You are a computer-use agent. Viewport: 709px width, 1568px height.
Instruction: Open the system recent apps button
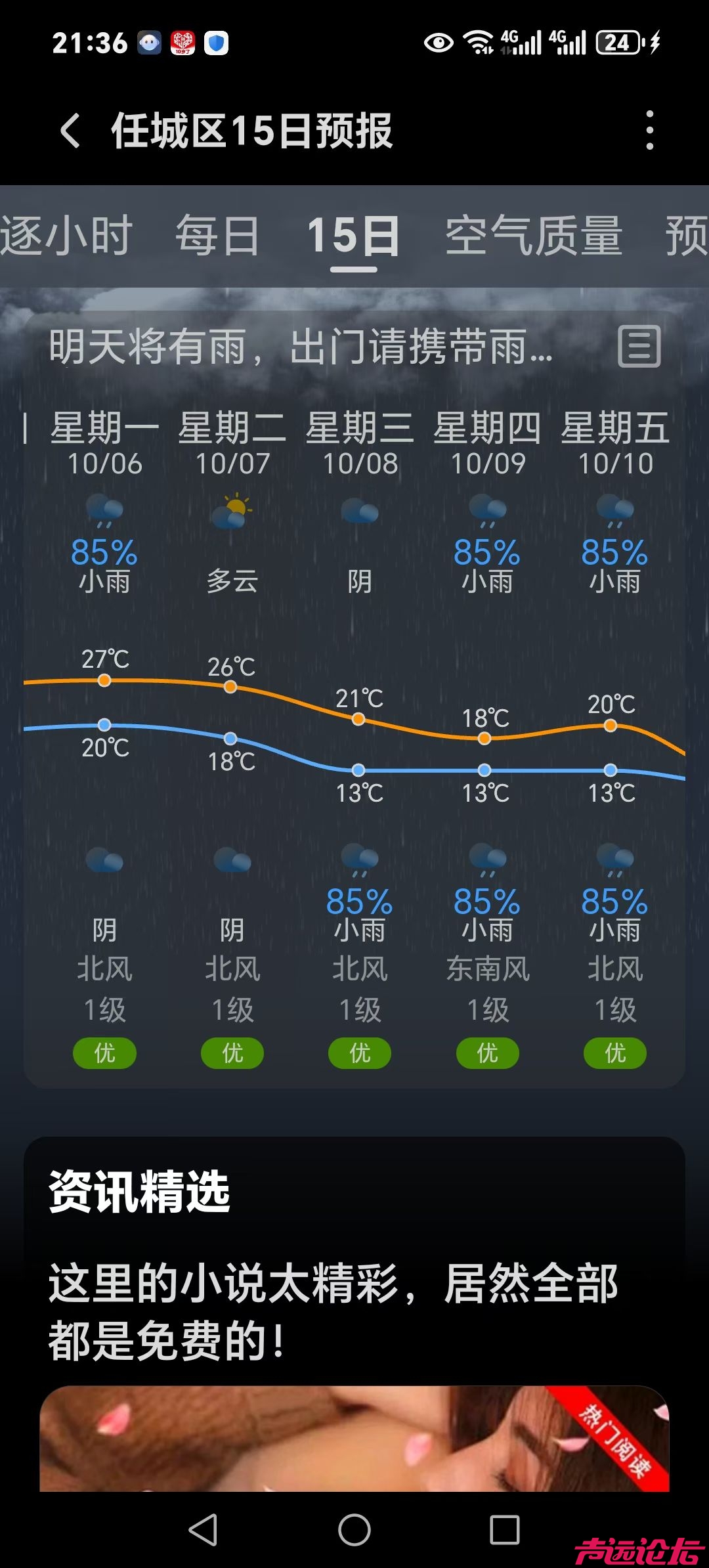504,1531
